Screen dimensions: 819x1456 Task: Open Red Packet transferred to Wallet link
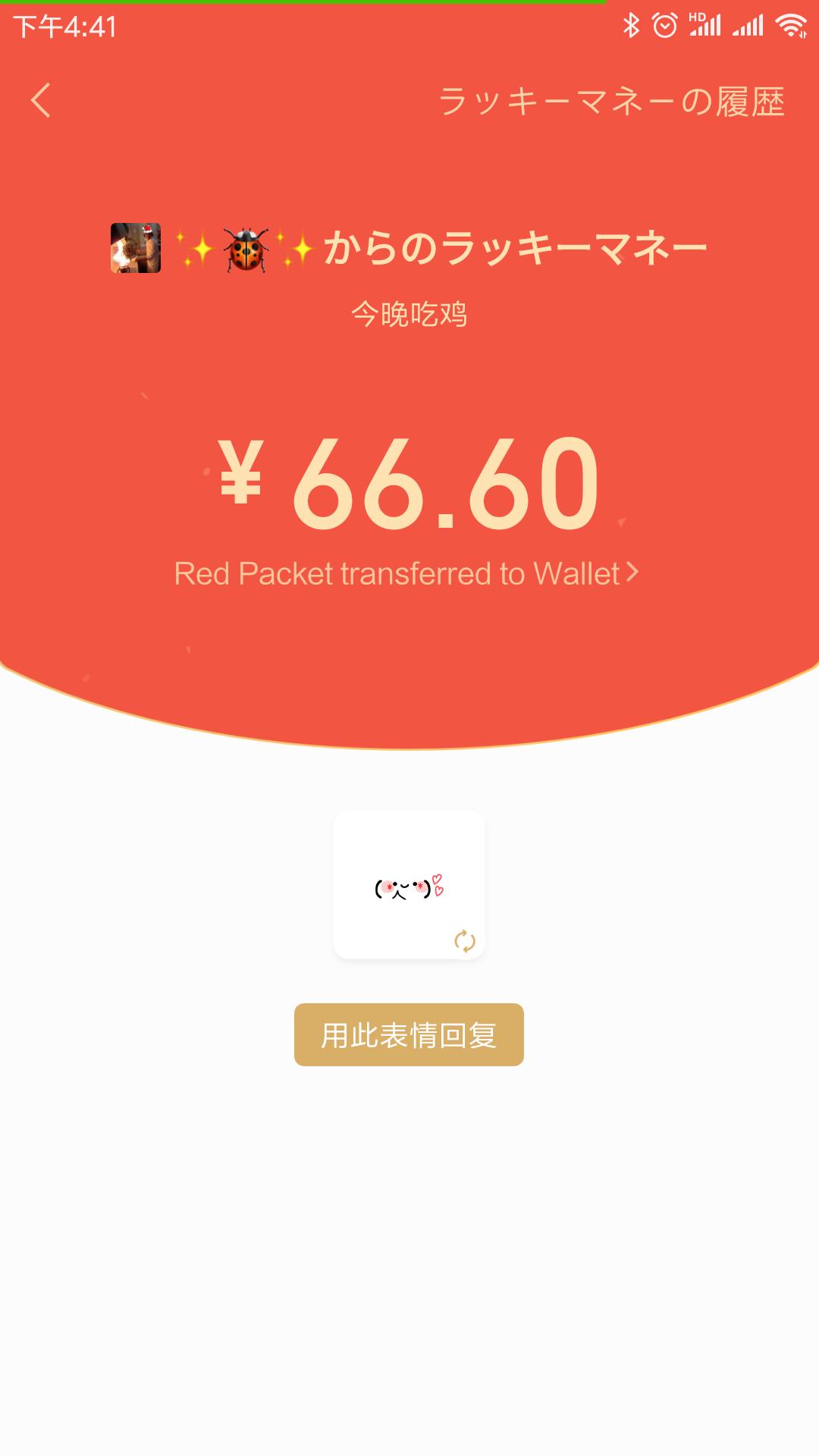406,573
